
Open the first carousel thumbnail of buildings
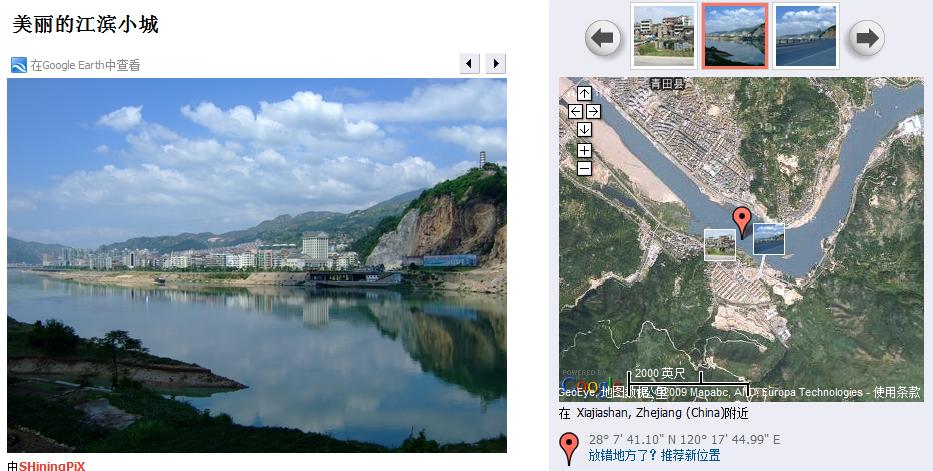click(664, 36)
